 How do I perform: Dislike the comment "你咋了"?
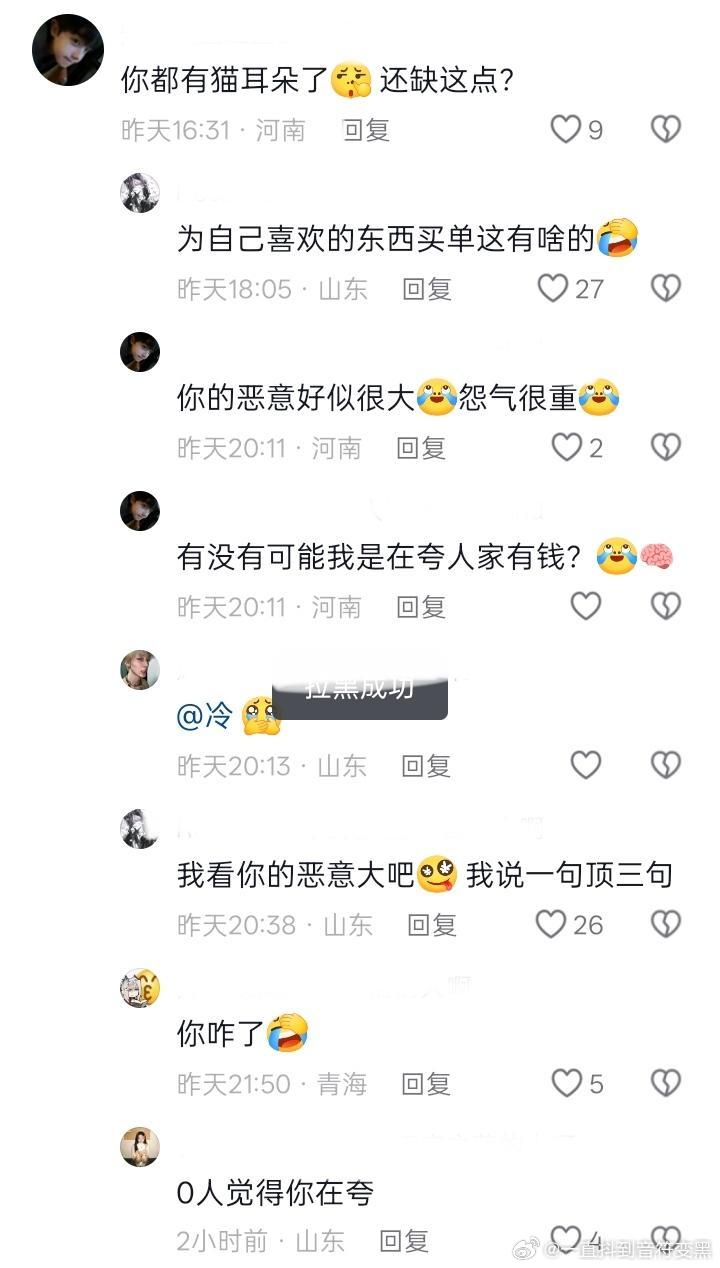(663, 1082)
